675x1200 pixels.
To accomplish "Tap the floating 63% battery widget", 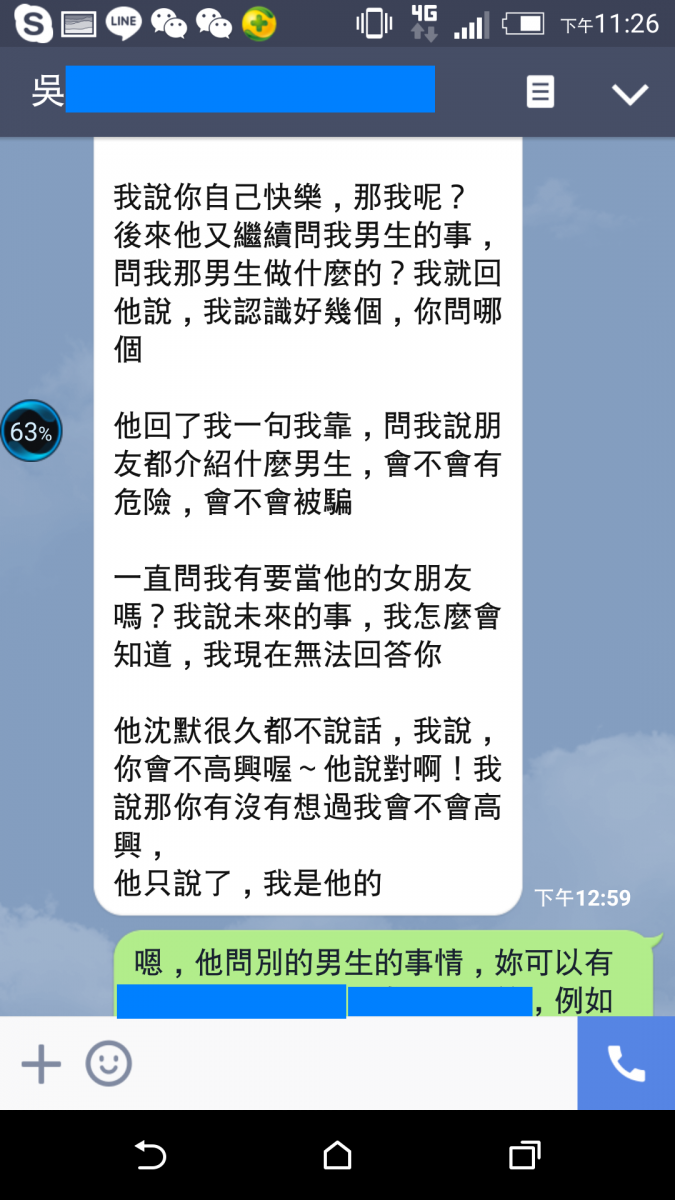I will (31, 432).
